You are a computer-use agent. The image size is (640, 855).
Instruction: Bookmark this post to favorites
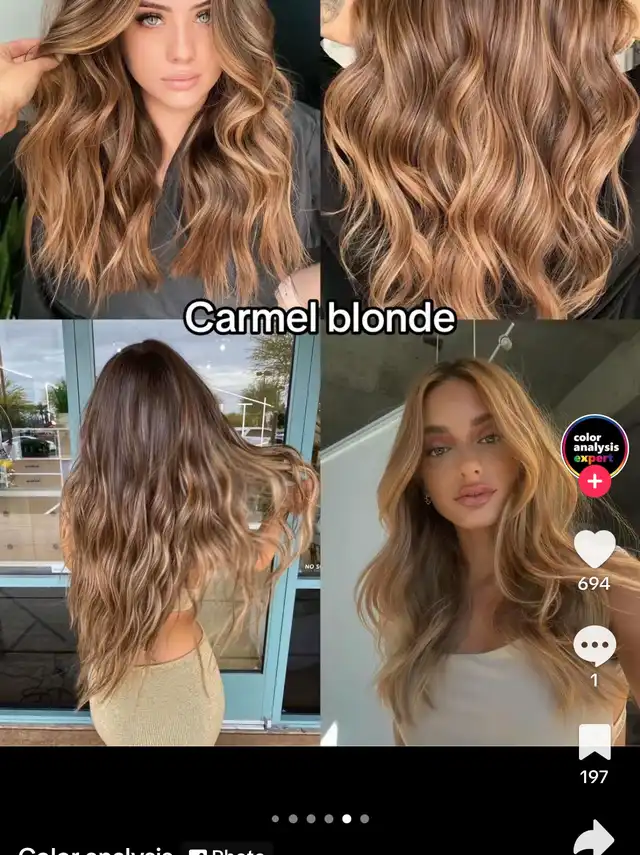pos(594,742)
